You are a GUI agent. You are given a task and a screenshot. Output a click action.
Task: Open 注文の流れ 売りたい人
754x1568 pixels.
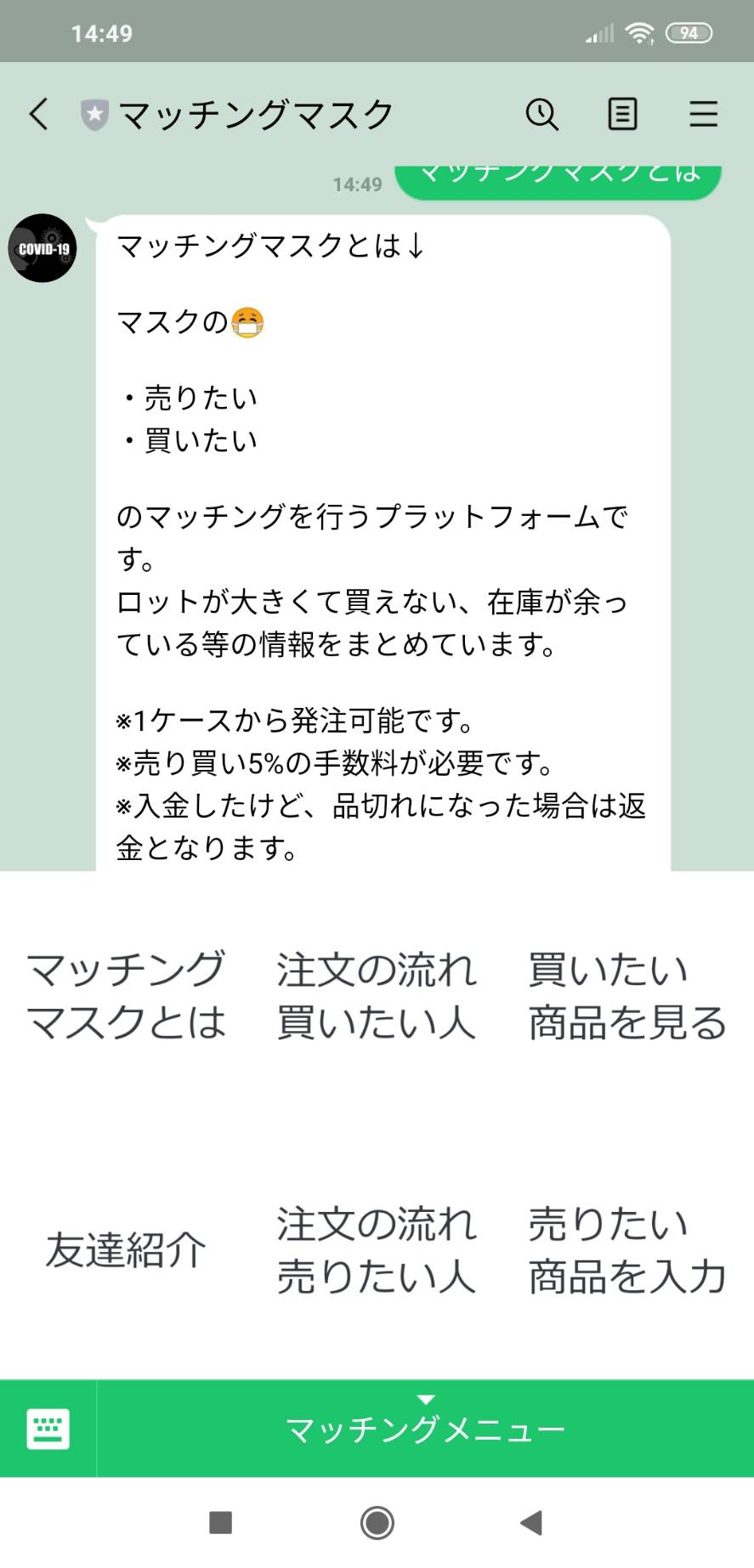pos(376,1250)
